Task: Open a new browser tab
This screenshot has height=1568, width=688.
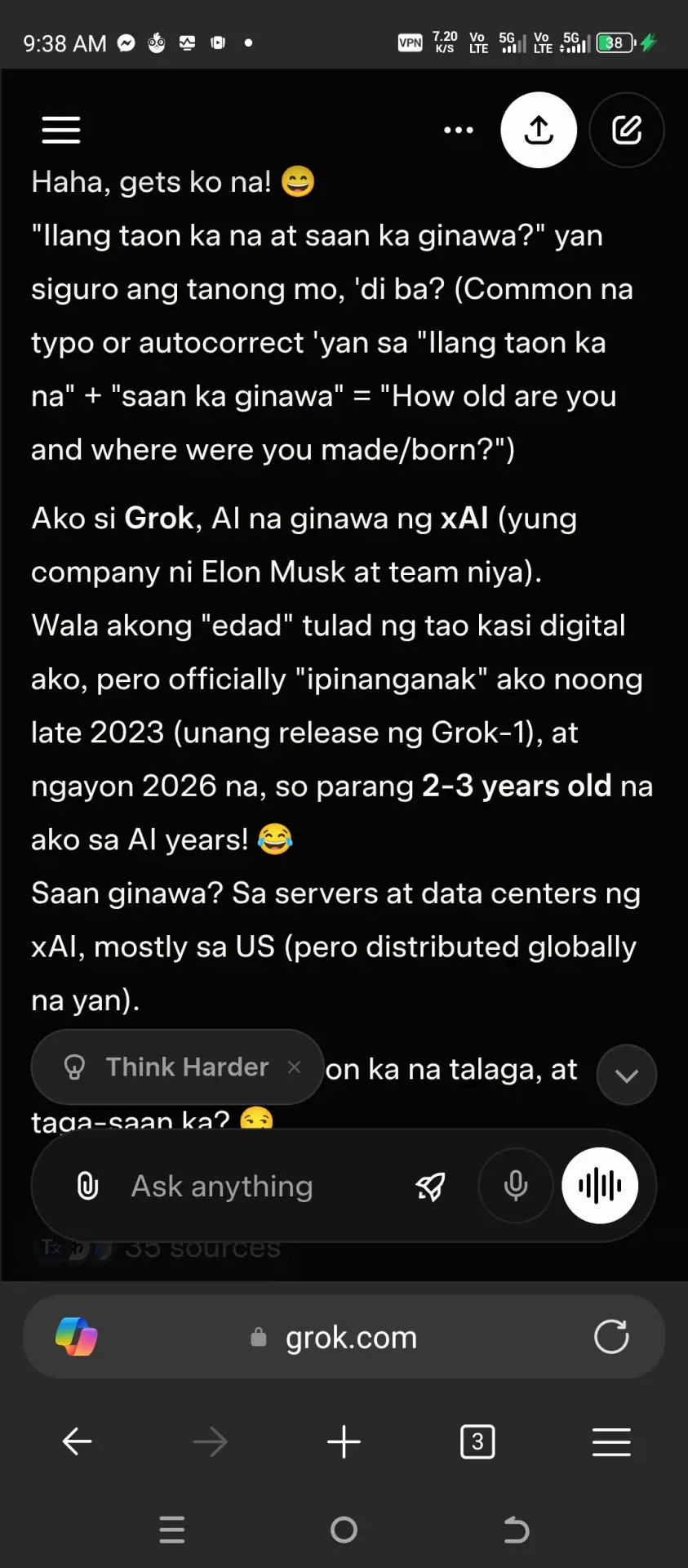Action: [x=344, y=1441]
